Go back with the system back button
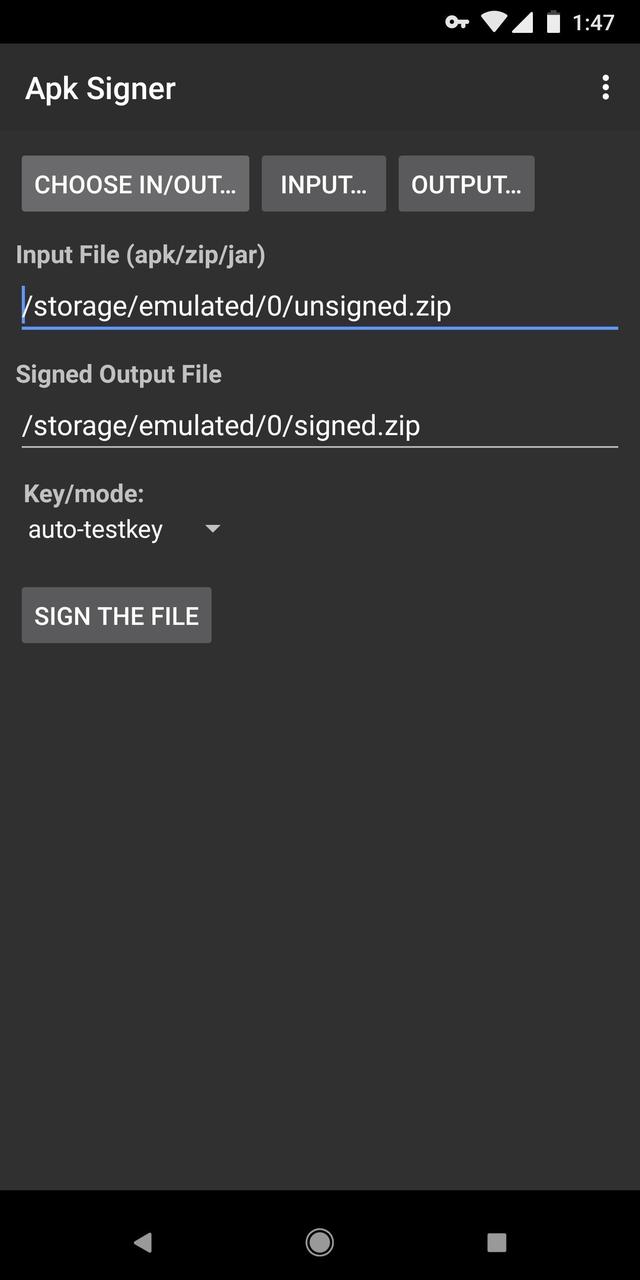Viewport: 640px width, 1280px height. (x=143, y=1242)
